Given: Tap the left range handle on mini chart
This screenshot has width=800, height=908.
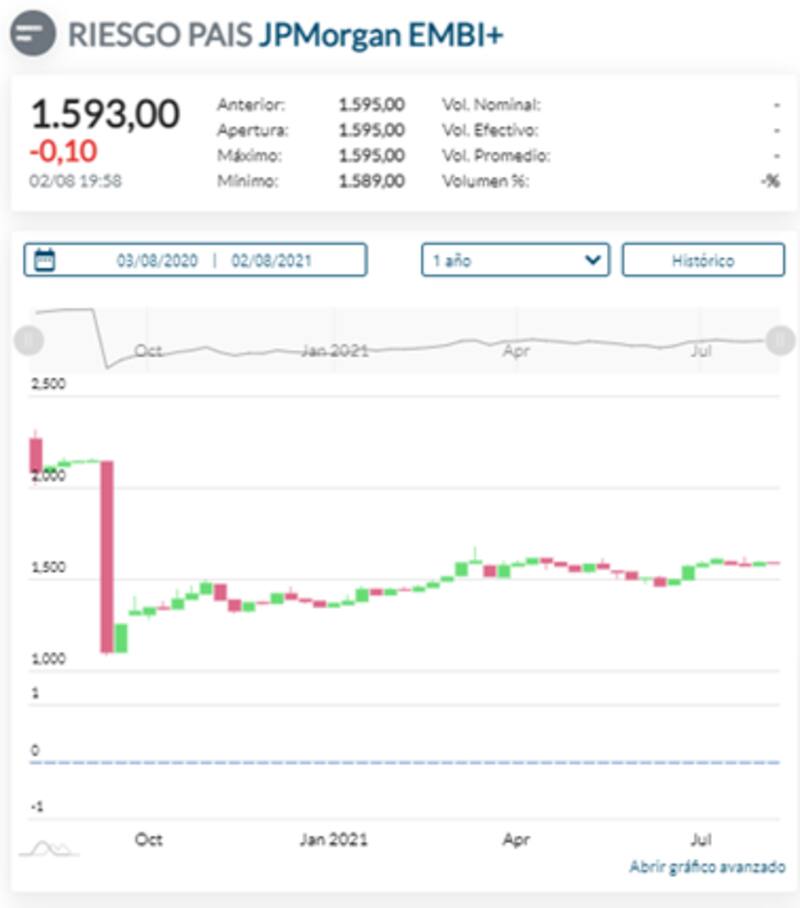Looking at the screenshot, I should [29, 341].
